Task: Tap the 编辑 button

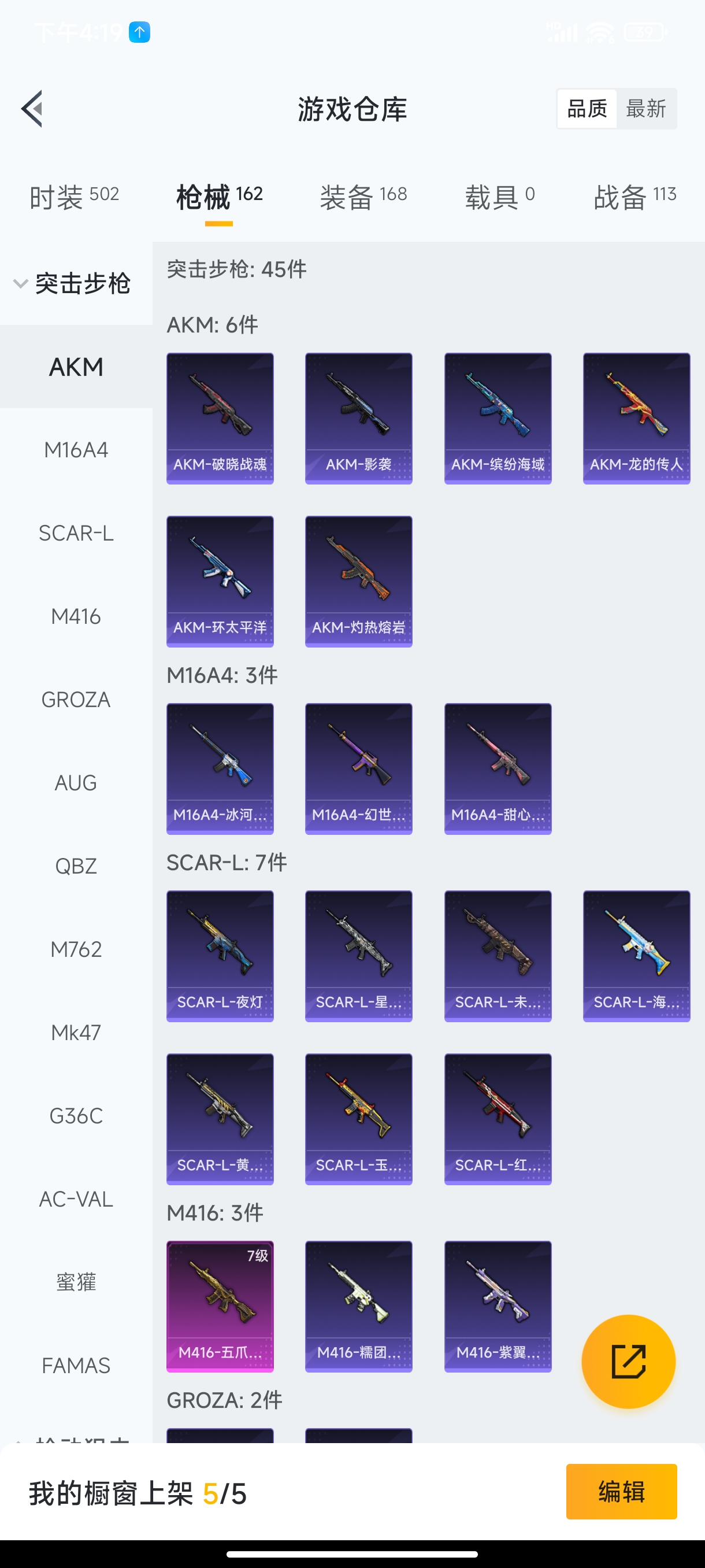Action: point(621,1492)
